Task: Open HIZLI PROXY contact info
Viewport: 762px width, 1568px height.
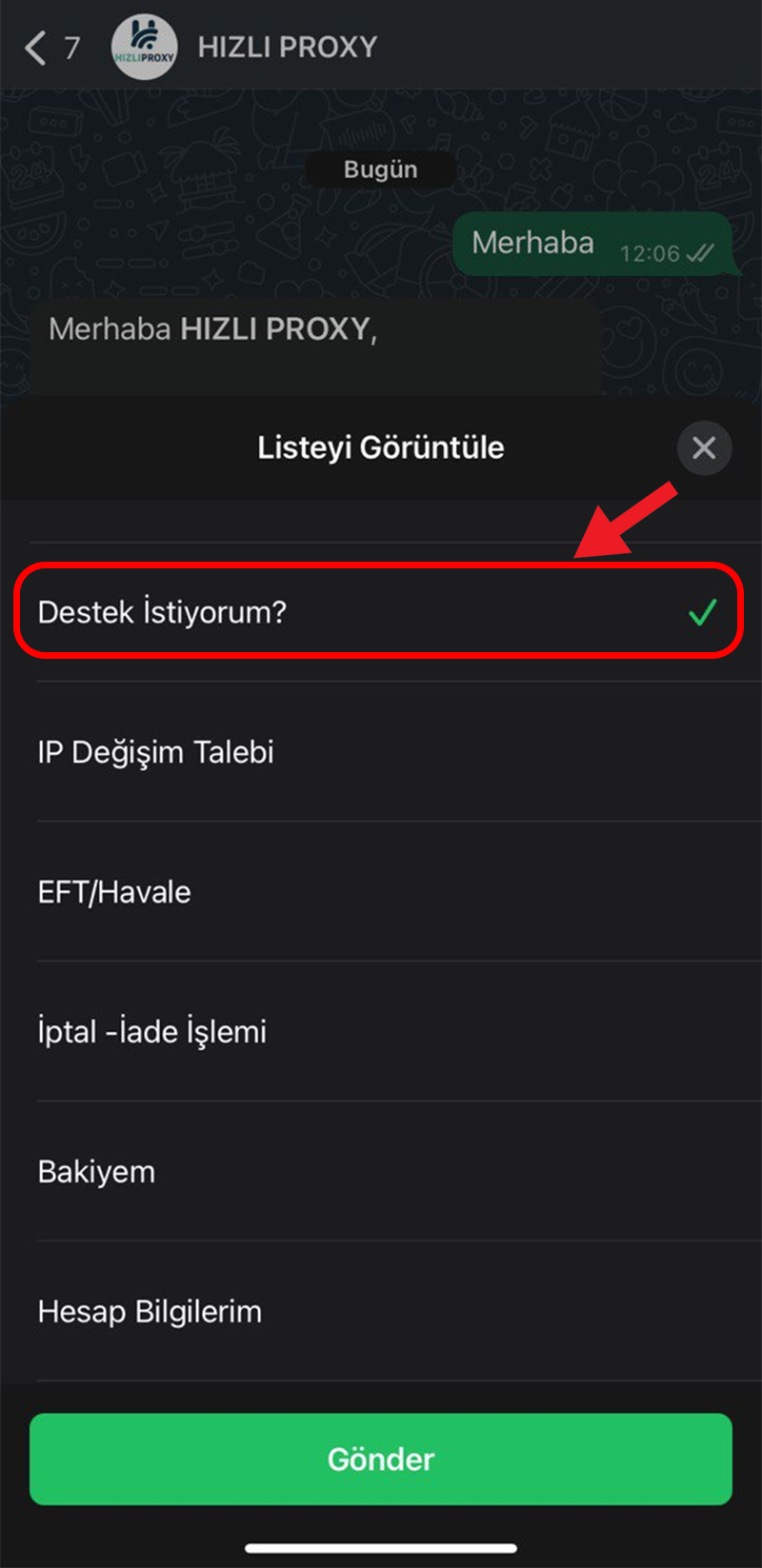Action: pos(286,48)
